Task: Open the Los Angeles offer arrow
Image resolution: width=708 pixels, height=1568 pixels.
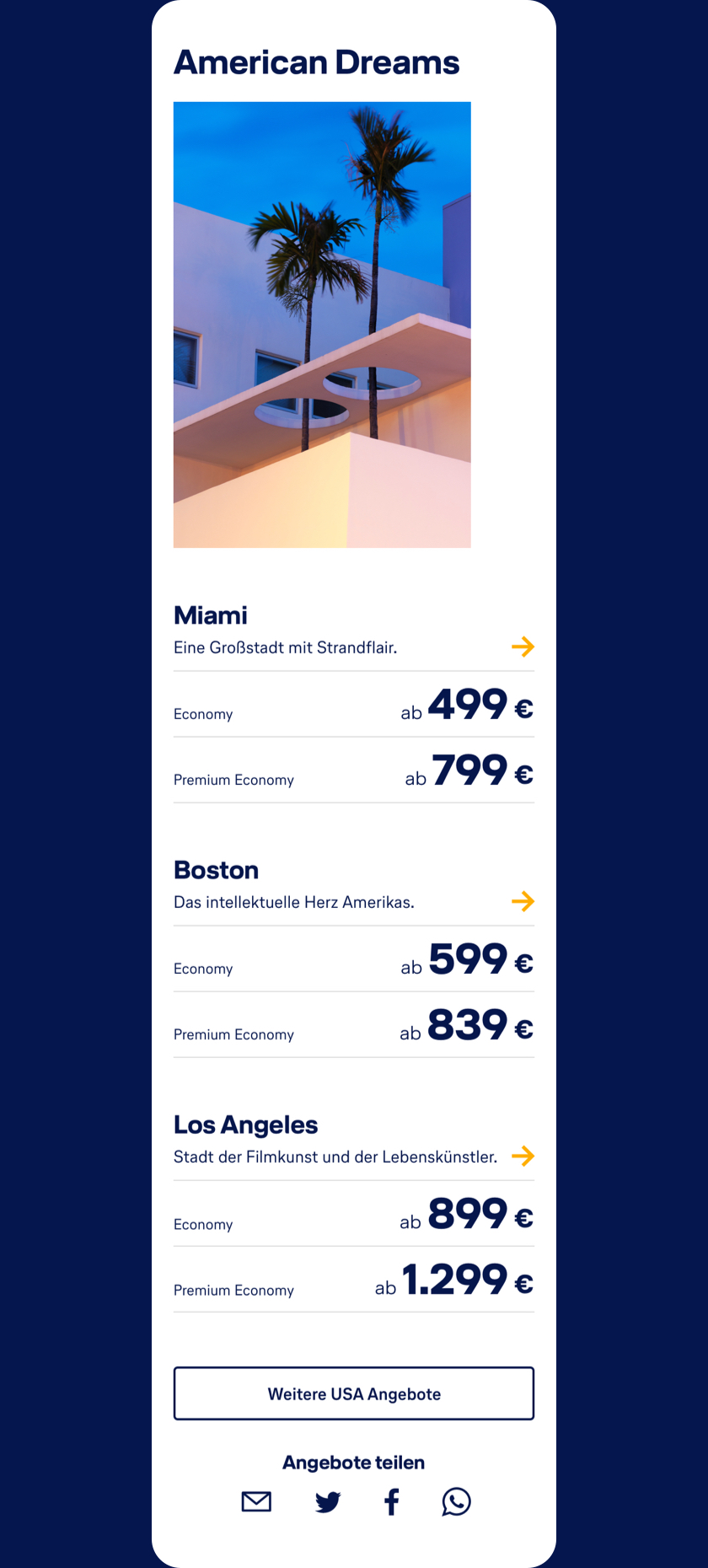Action: click(523, 1156)
